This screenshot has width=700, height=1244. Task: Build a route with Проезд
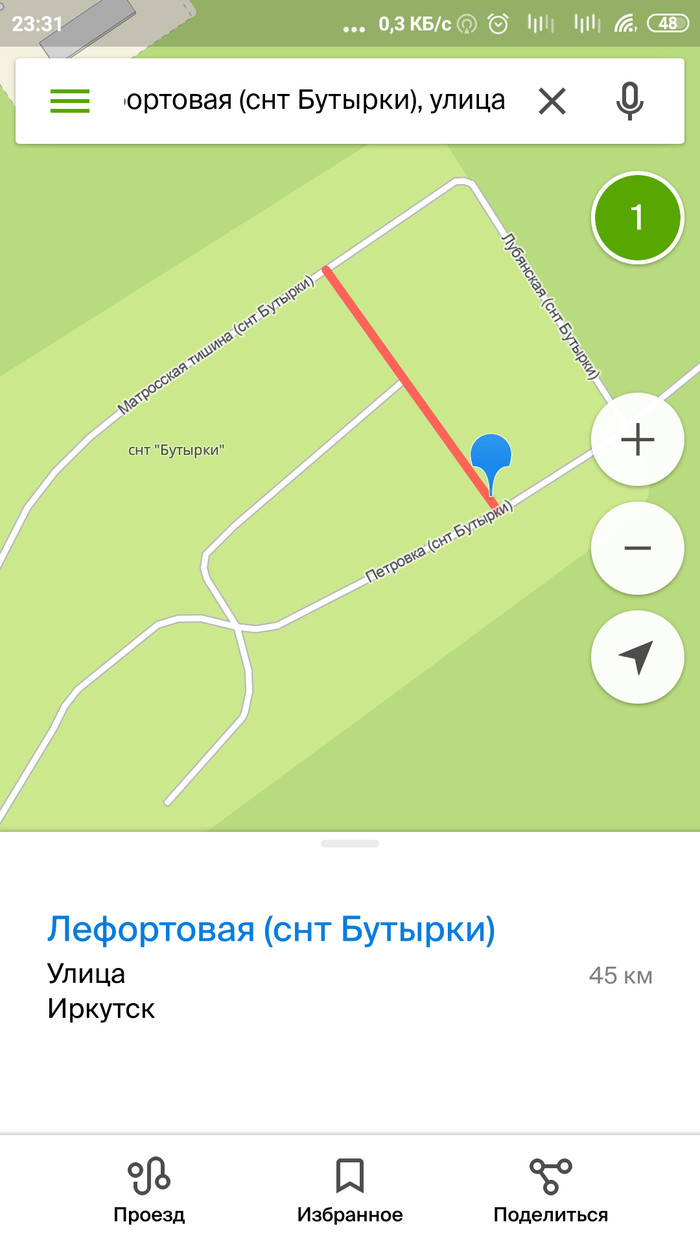click(x=149, y=1190)
